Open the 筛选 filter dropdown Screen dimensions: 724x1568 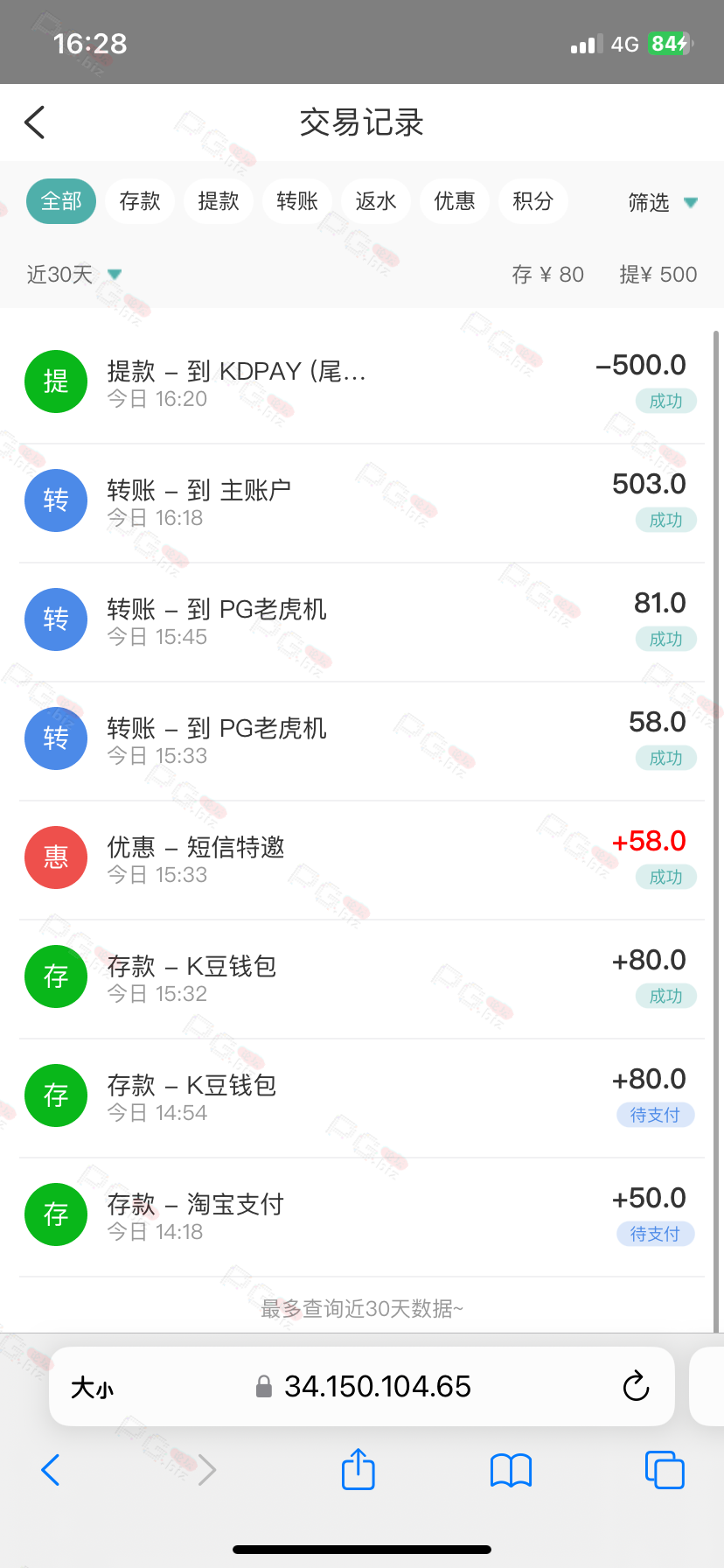[x=662, y=203]
